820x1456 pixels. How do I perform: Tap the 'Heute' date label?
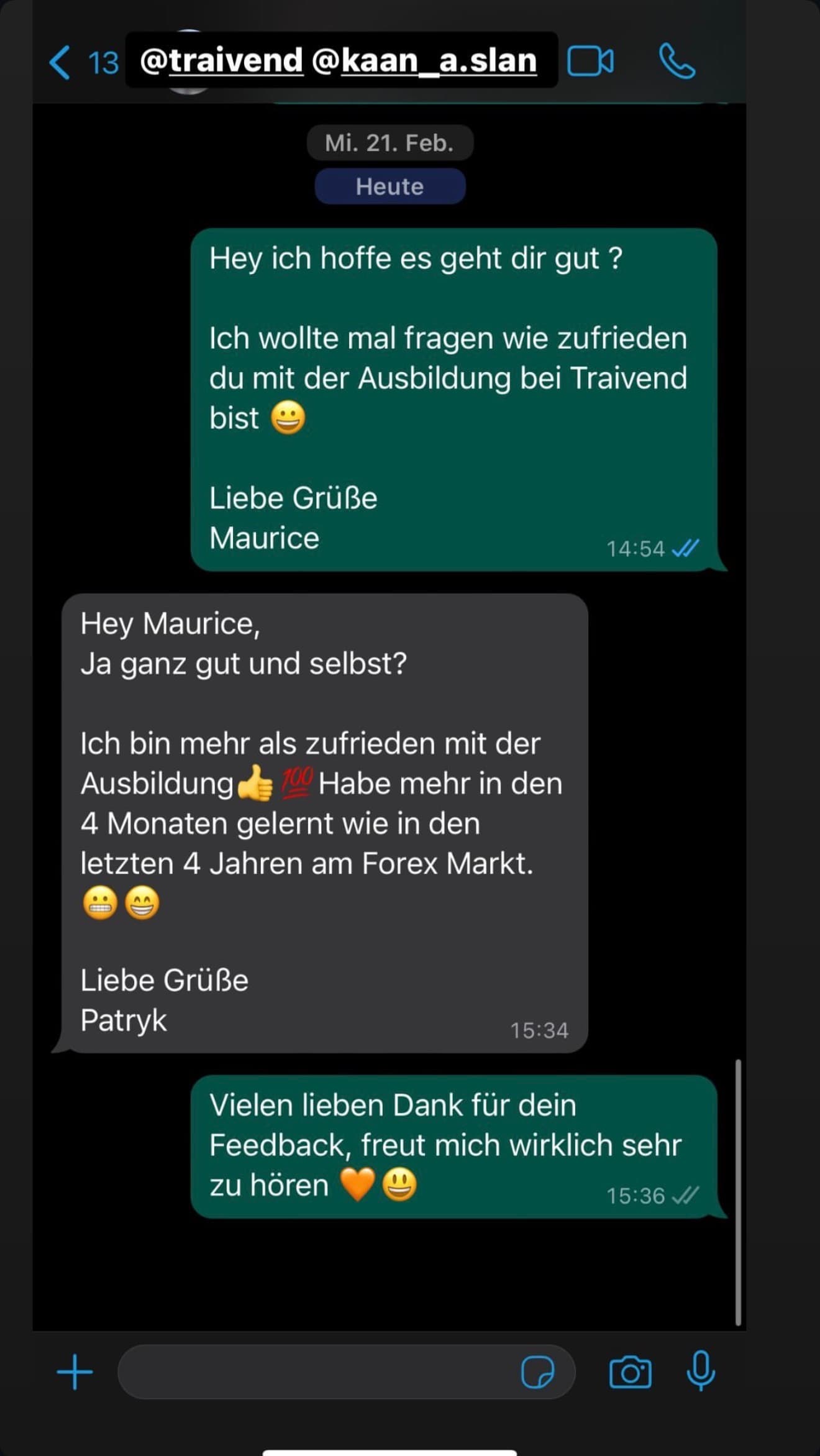pyautogui.click(x=390, y=186)
